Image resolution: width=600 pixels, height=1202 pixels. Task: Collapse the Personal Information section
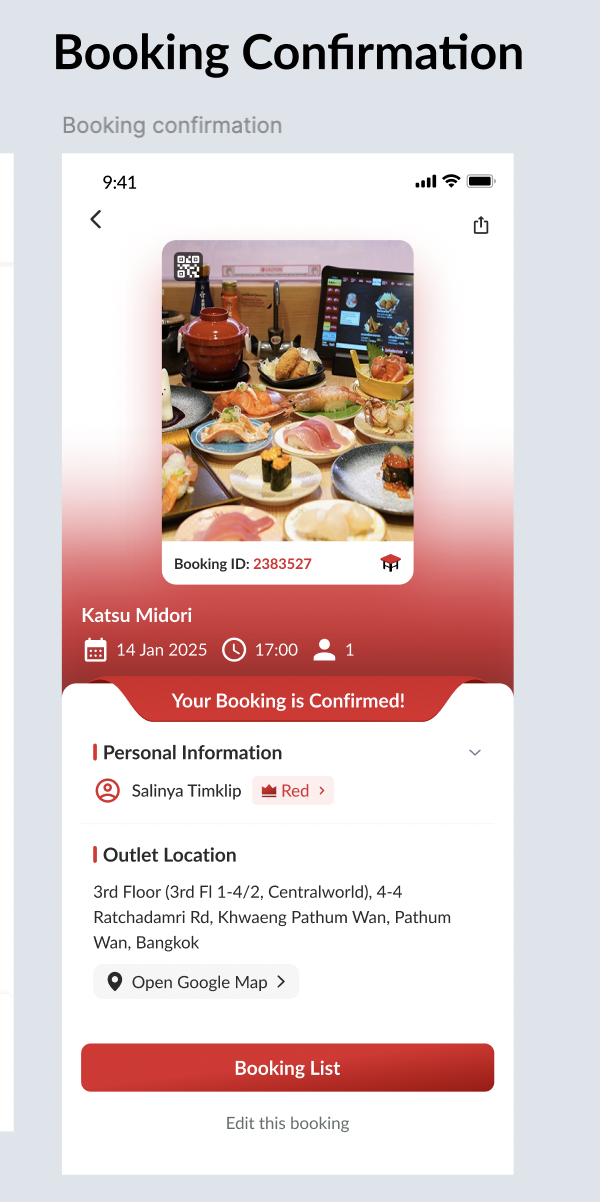pyautogui.click(x=475, y=753)
